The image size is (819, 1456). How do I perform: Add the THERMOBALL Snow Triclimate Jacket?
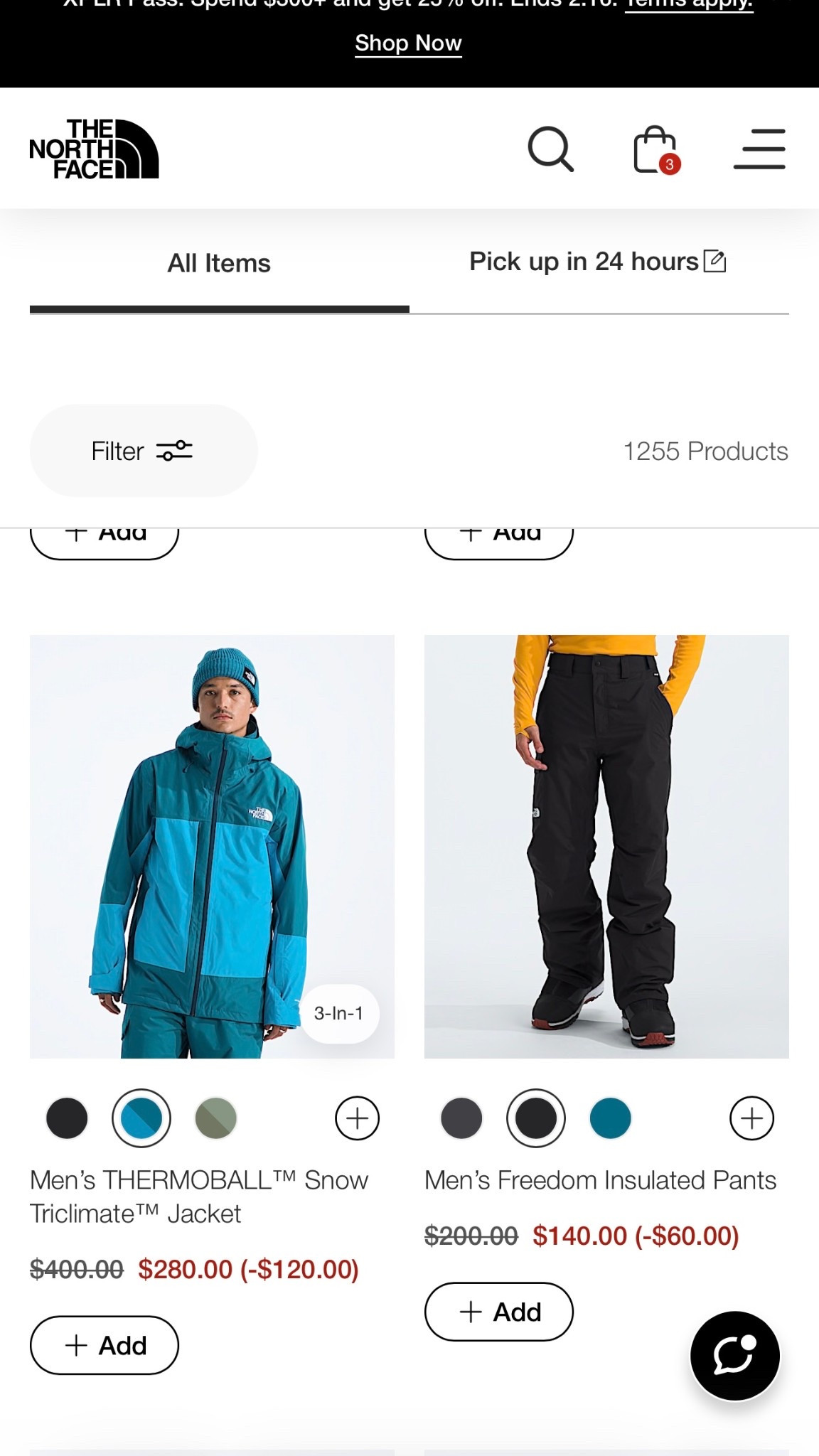pyautogui.click(x=104, y=1345)
